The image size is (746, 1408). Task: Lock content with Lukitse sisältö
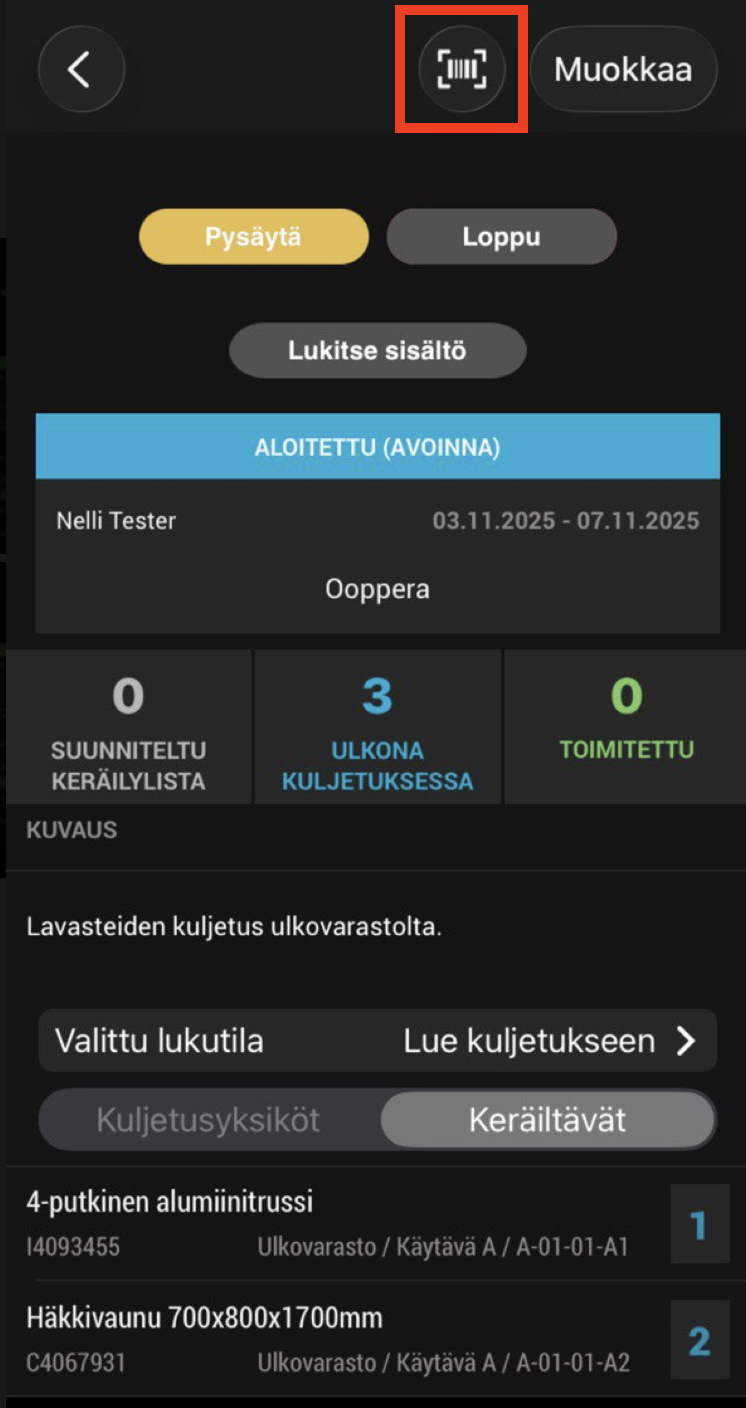[377, 351]
